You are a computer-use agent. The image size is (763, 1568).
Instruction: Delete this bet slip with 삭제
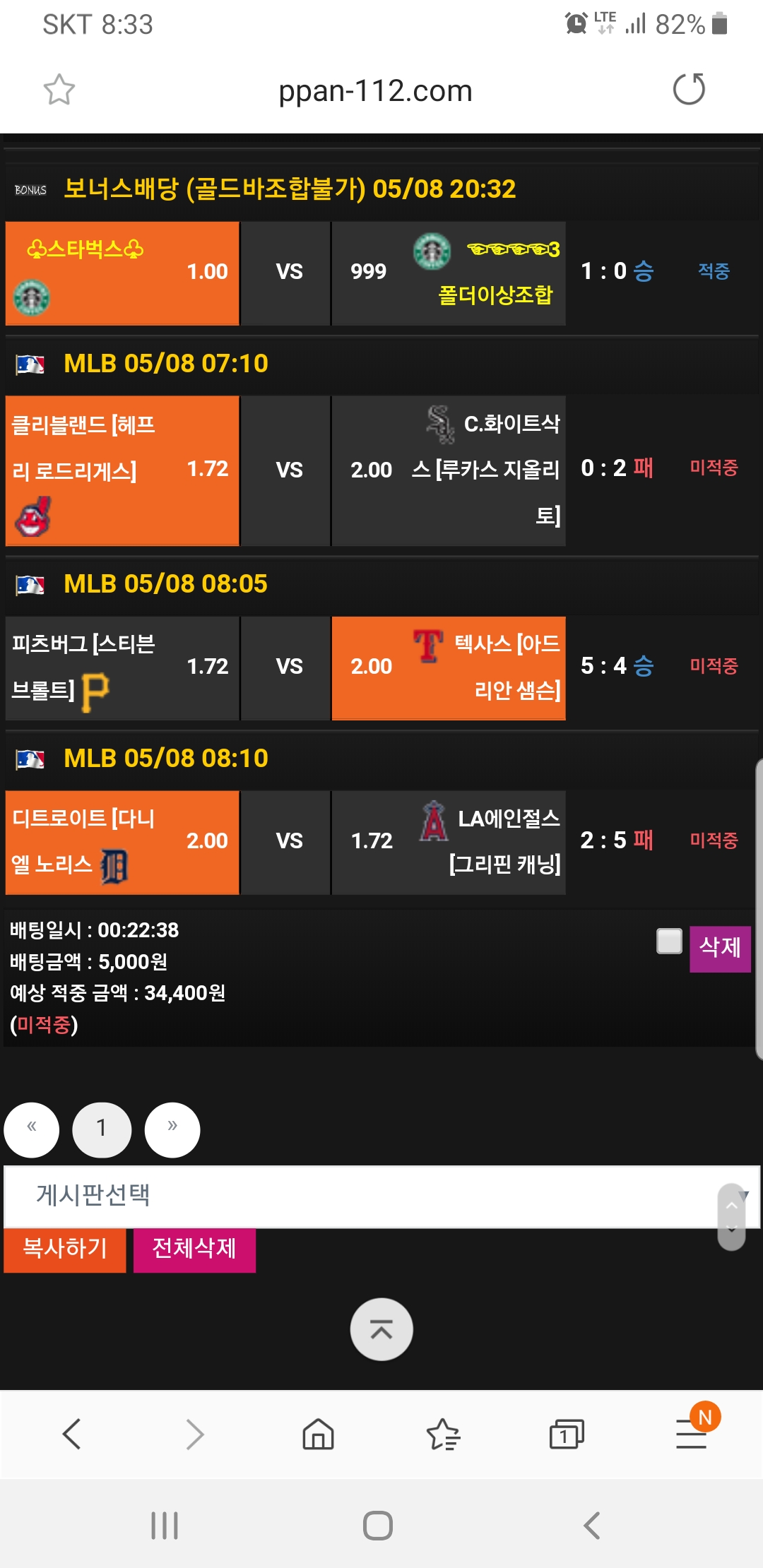click(x=719, y=949)
